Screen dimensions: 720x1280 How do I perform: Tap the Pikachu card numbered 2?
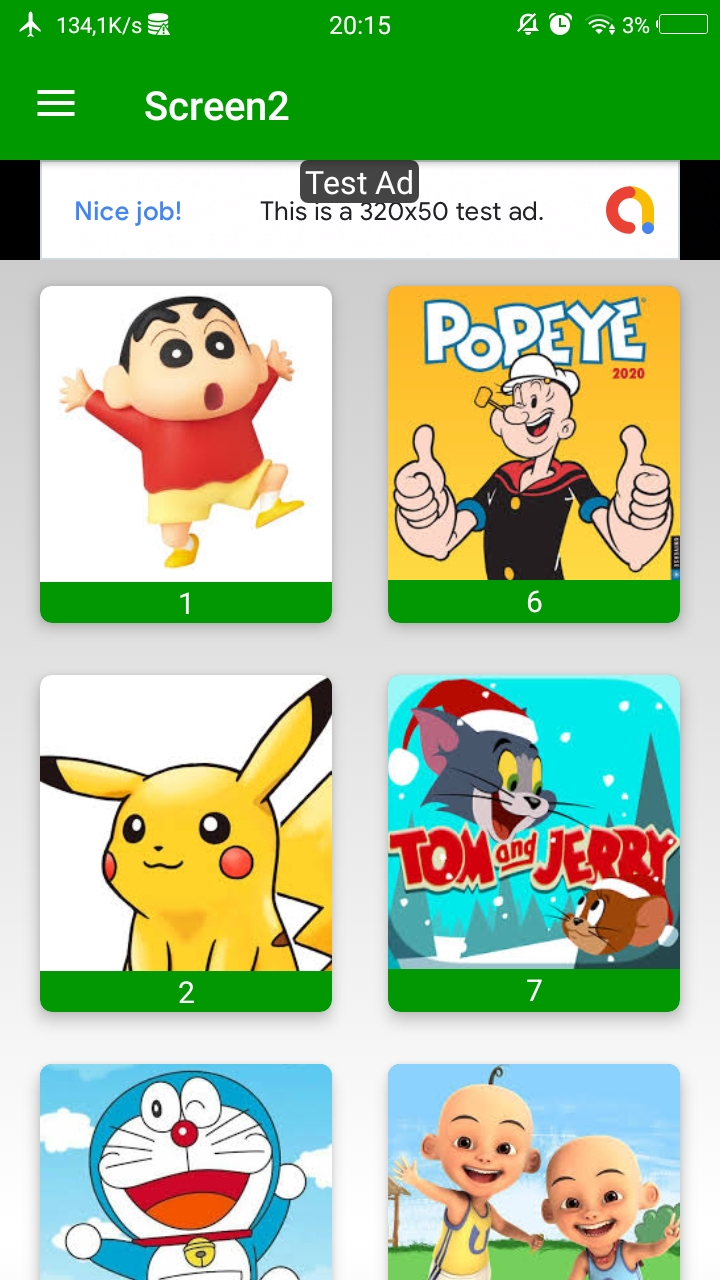pos(186,842)
